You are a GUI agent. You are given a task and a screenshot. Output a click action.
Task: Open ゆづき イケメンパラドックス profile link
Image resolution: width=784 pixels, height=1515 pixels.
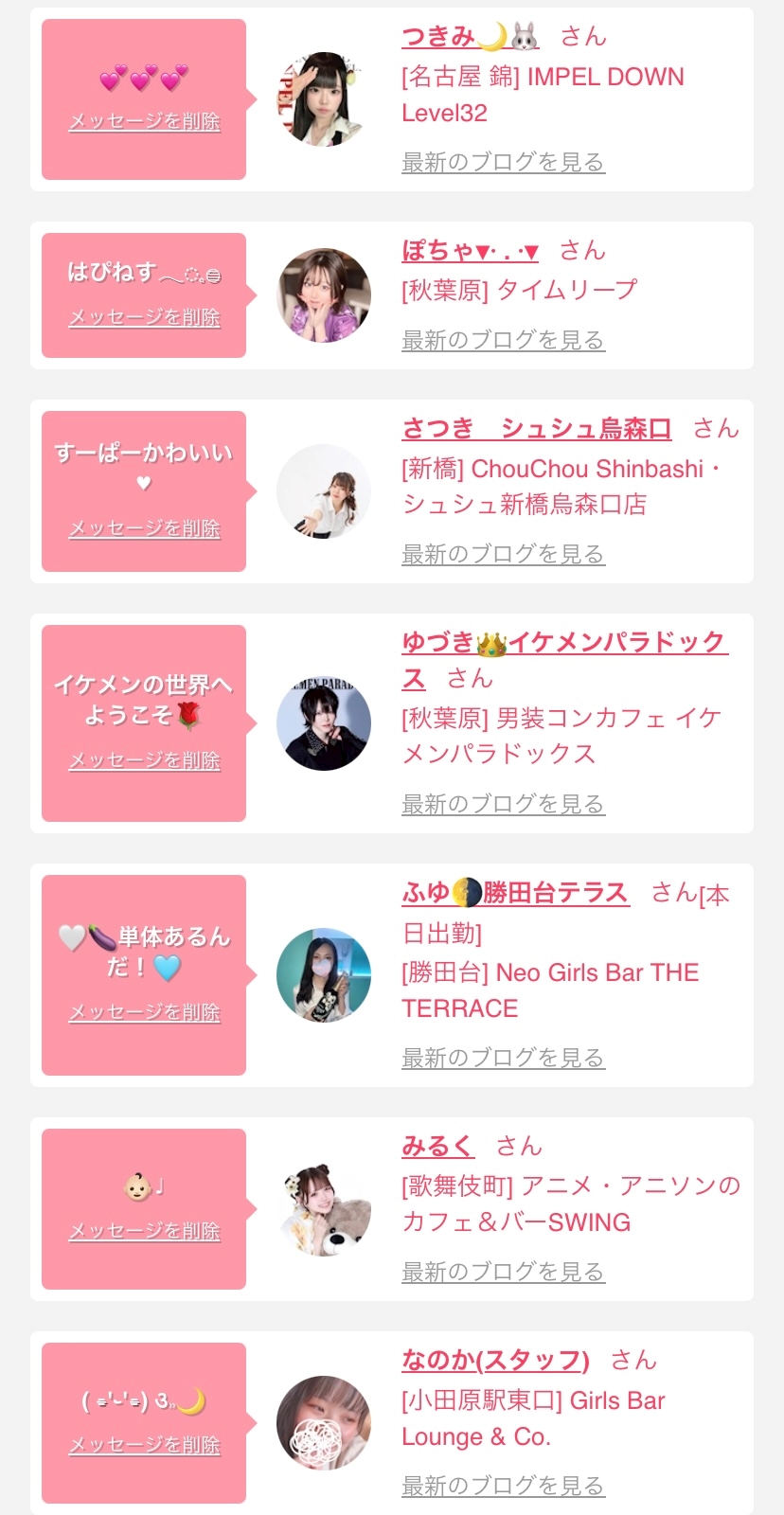click(x=563, y=643)
